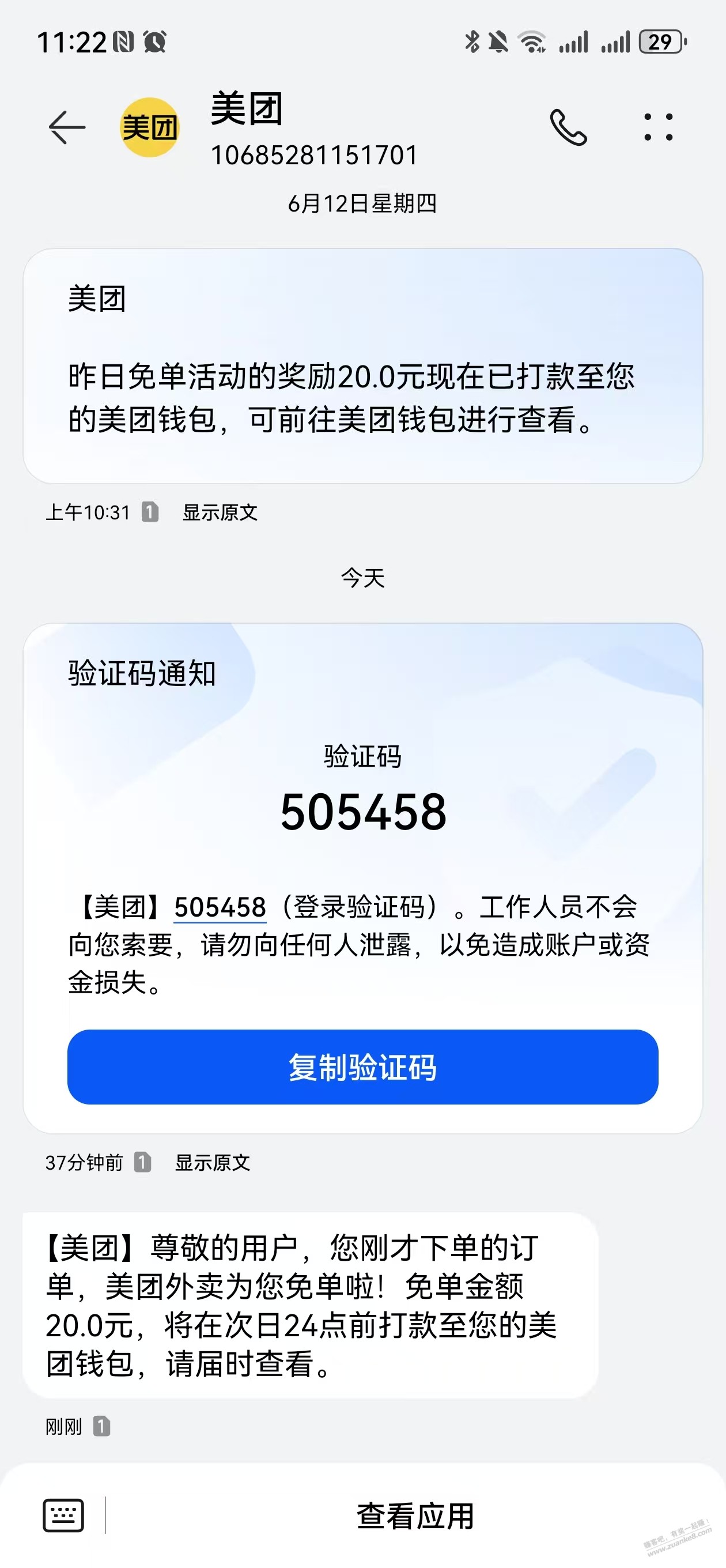
Task: Show original text of the 10:31 message
Action: pos(220,512)
